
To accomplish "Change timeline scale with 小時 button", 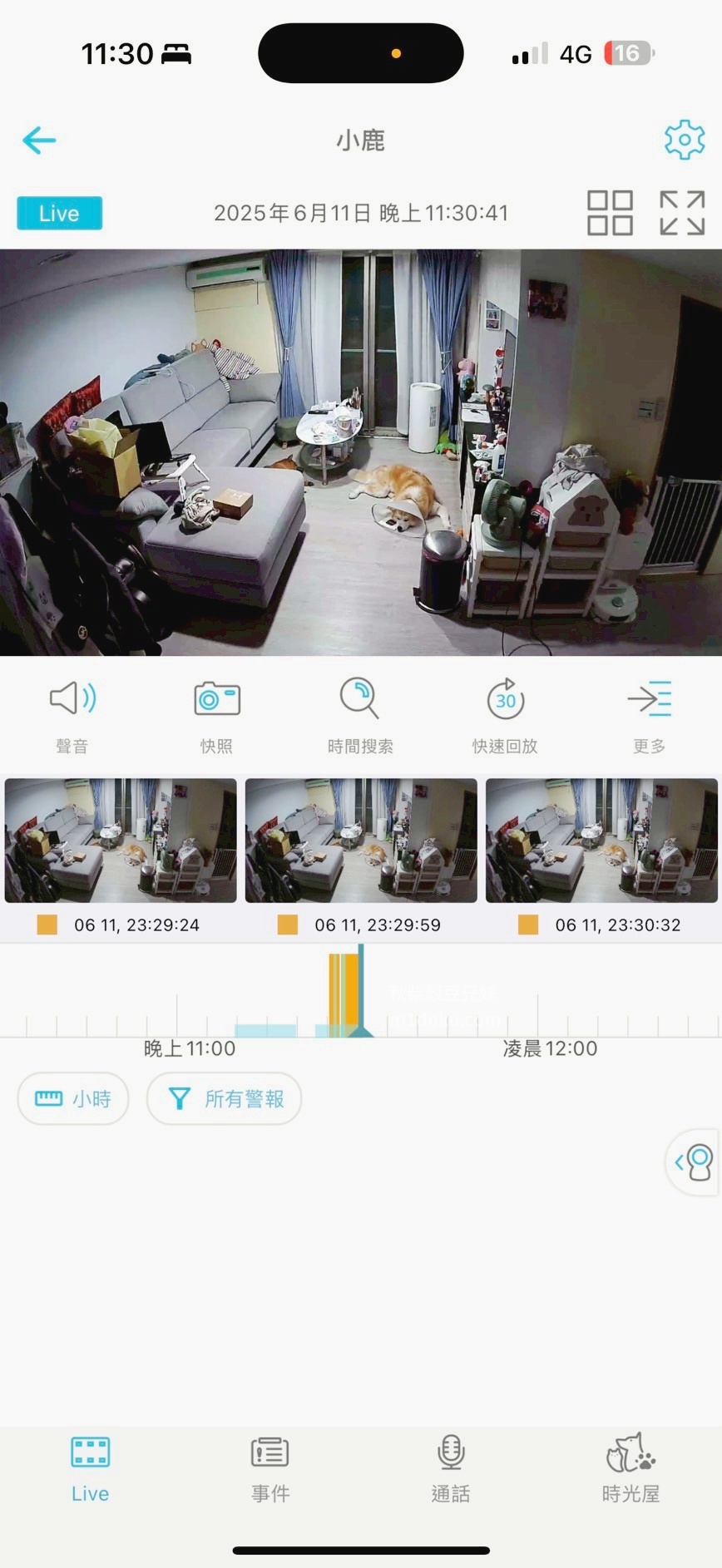I will pos(73,1099).
